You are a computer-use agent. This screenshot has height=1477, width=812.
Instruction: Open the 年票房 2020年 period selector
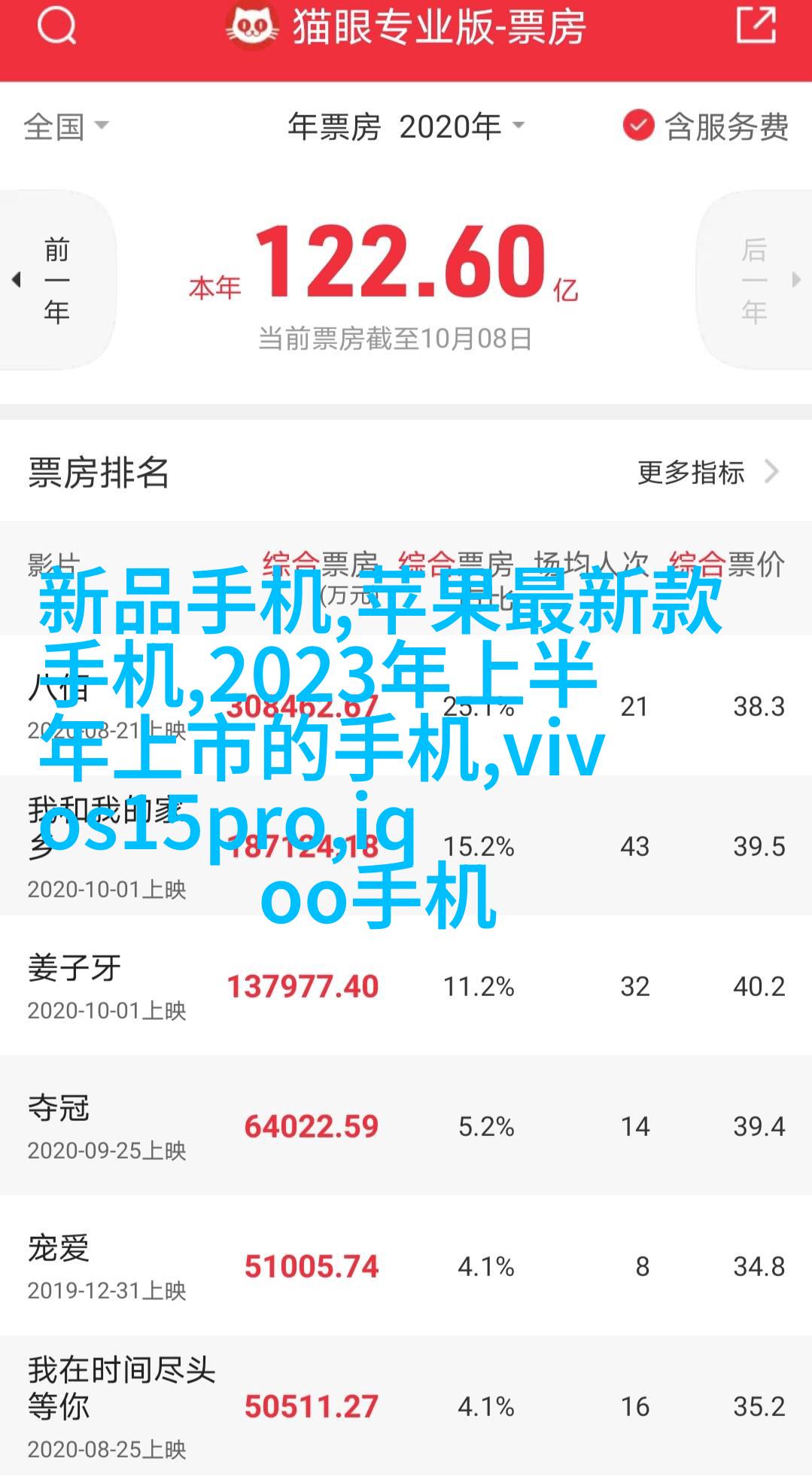click(406, 126)
